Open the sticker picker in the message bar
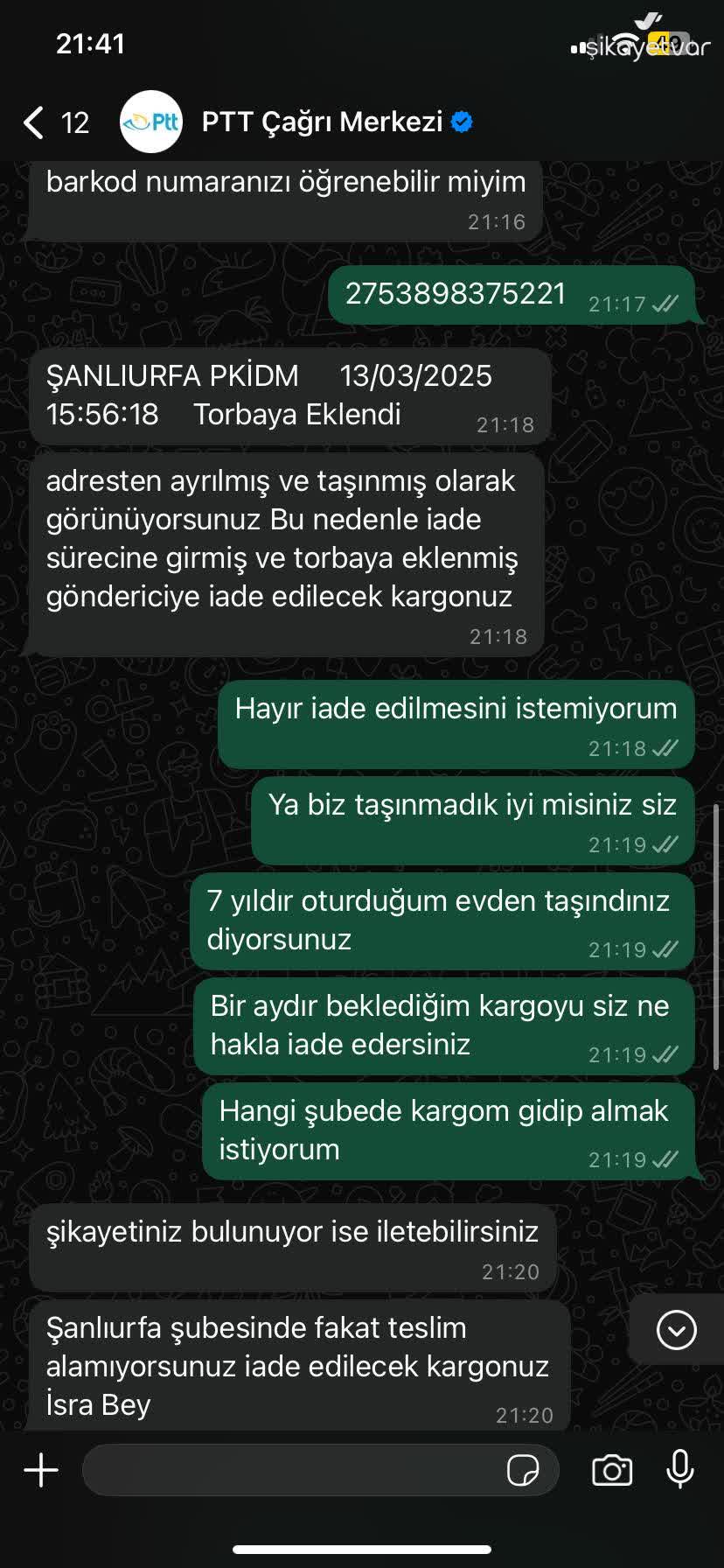The height and width of the screenshot is (1568, 724). point(525,1470)
